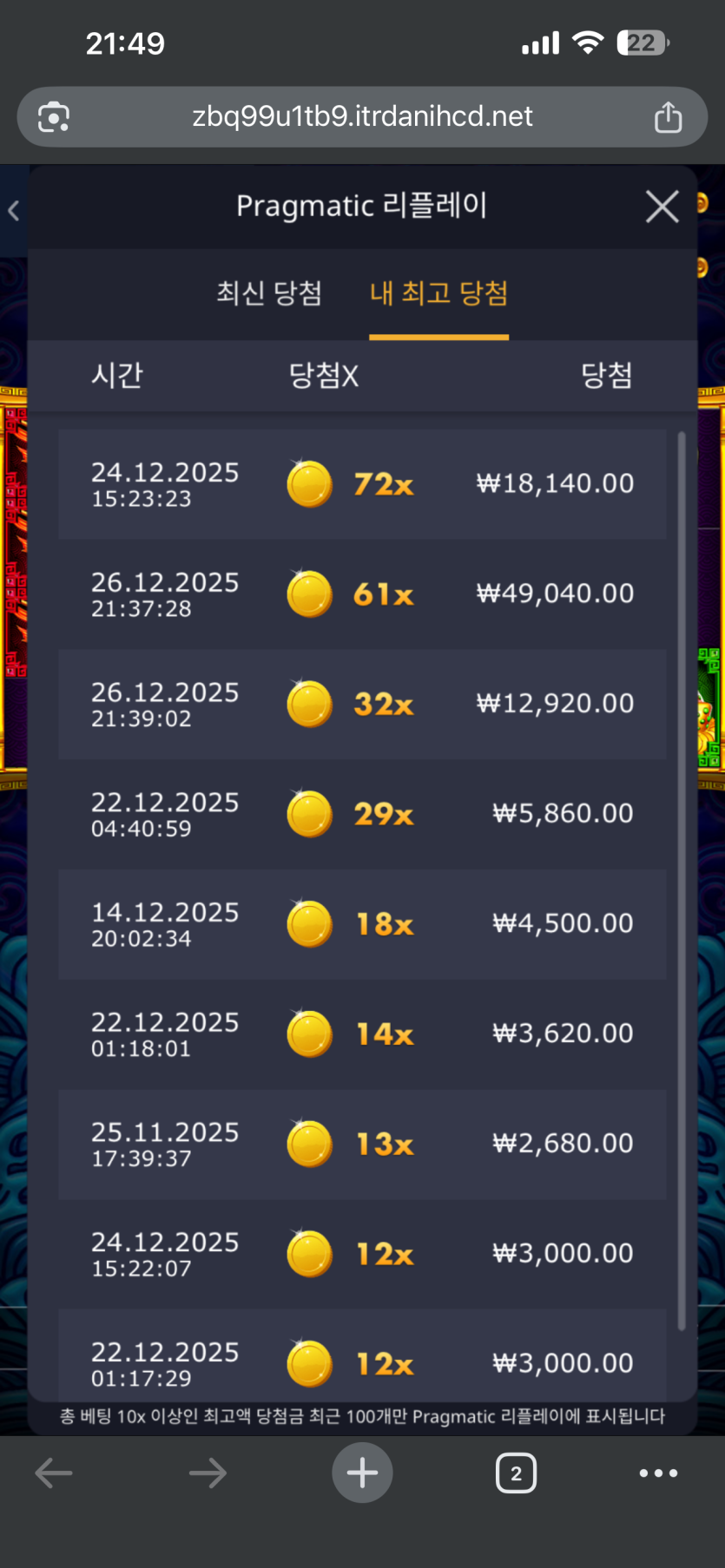Open the browser tab switcher
Screen dimensions: 725x1568
tap(516, 1473)
